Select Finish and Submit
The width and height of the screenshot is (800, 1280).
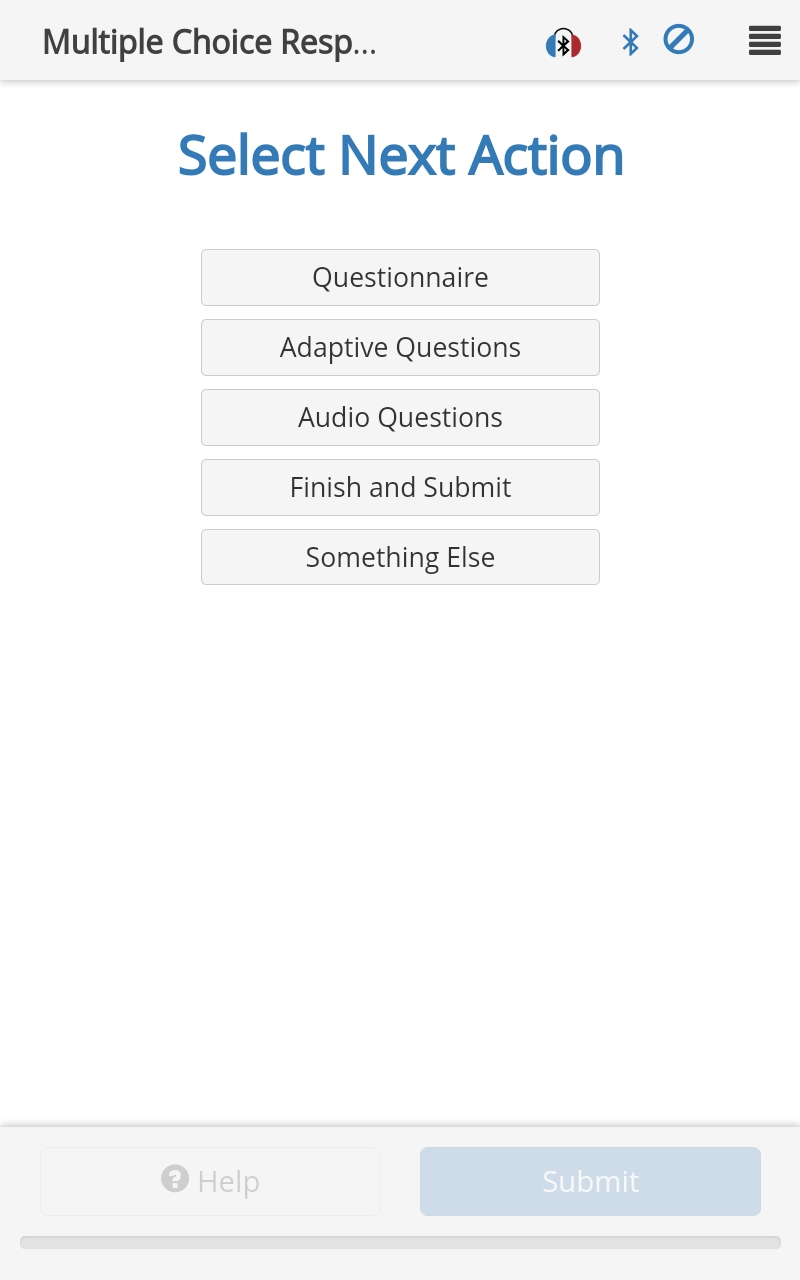pyautogui.click(x=400, y=487)
